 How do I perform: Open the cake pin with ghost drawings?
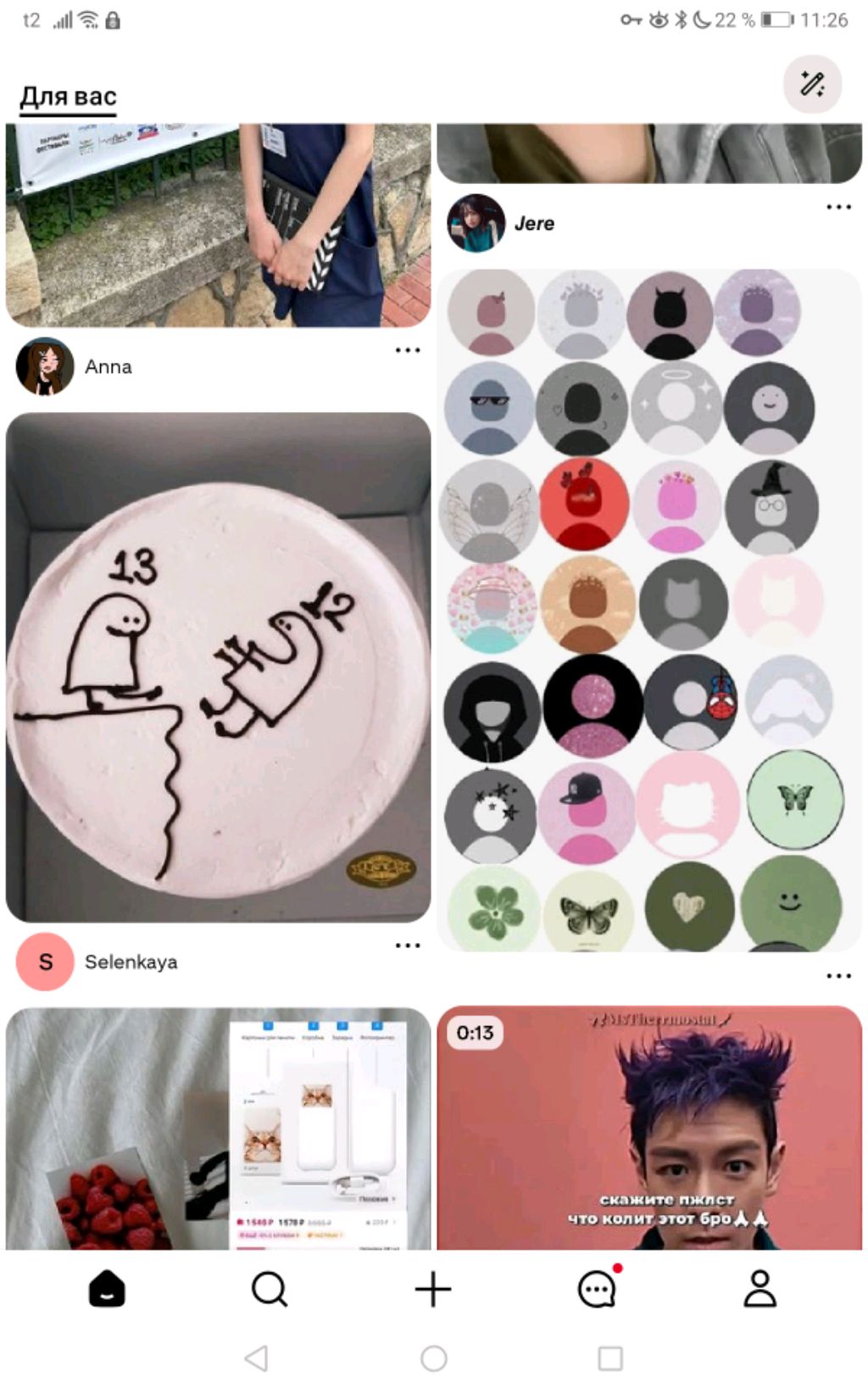coord(218,667)
